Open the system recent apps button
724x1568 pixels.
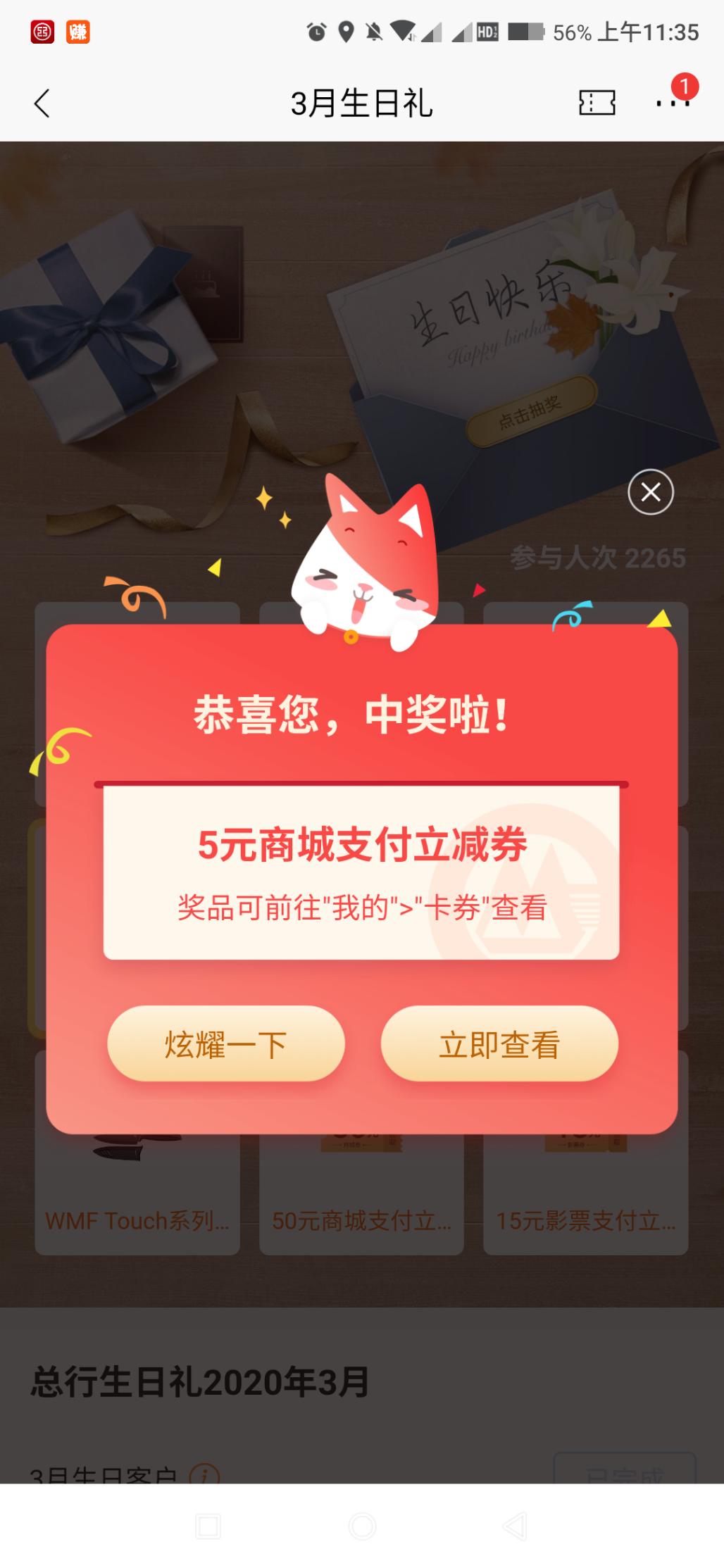point(208,1526)
